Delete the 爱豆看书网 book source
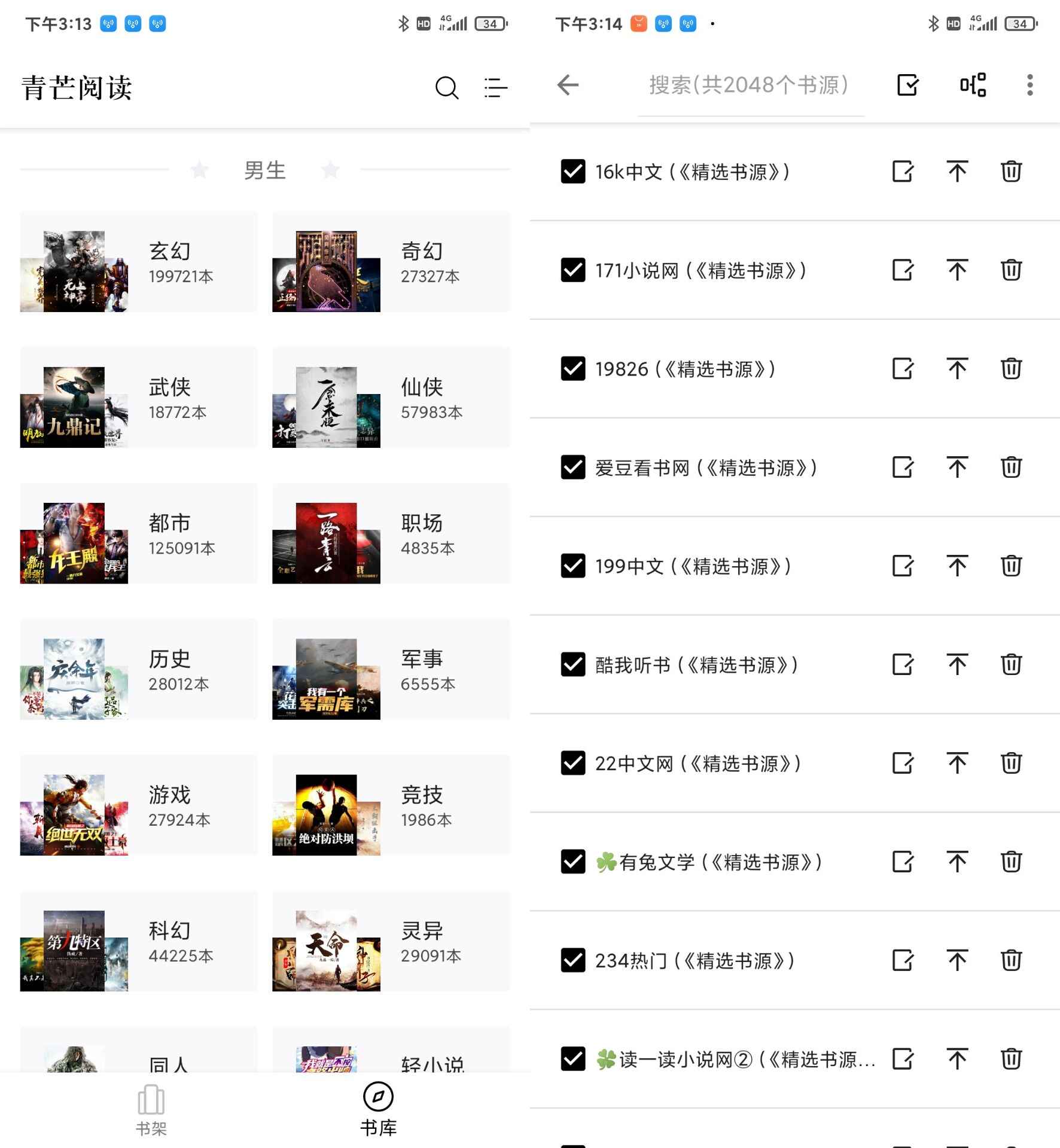This screenshot has width=1060, height=1148. [x=1011, y=467]
